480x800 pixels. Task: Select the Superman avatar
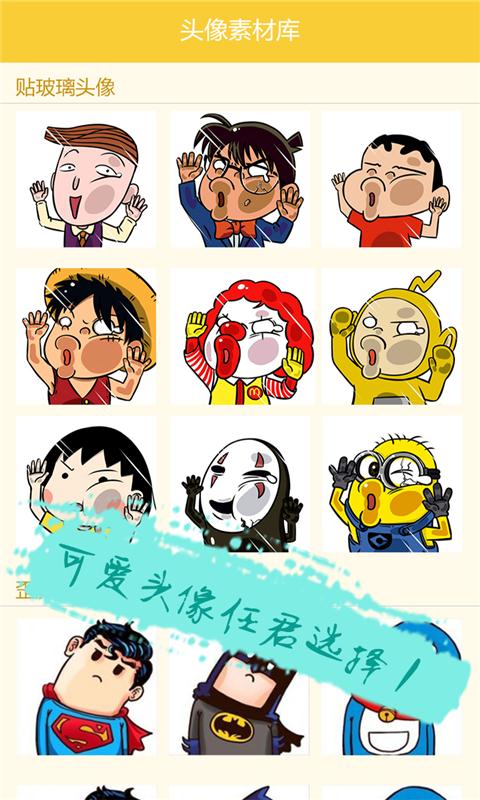(86, 687)
